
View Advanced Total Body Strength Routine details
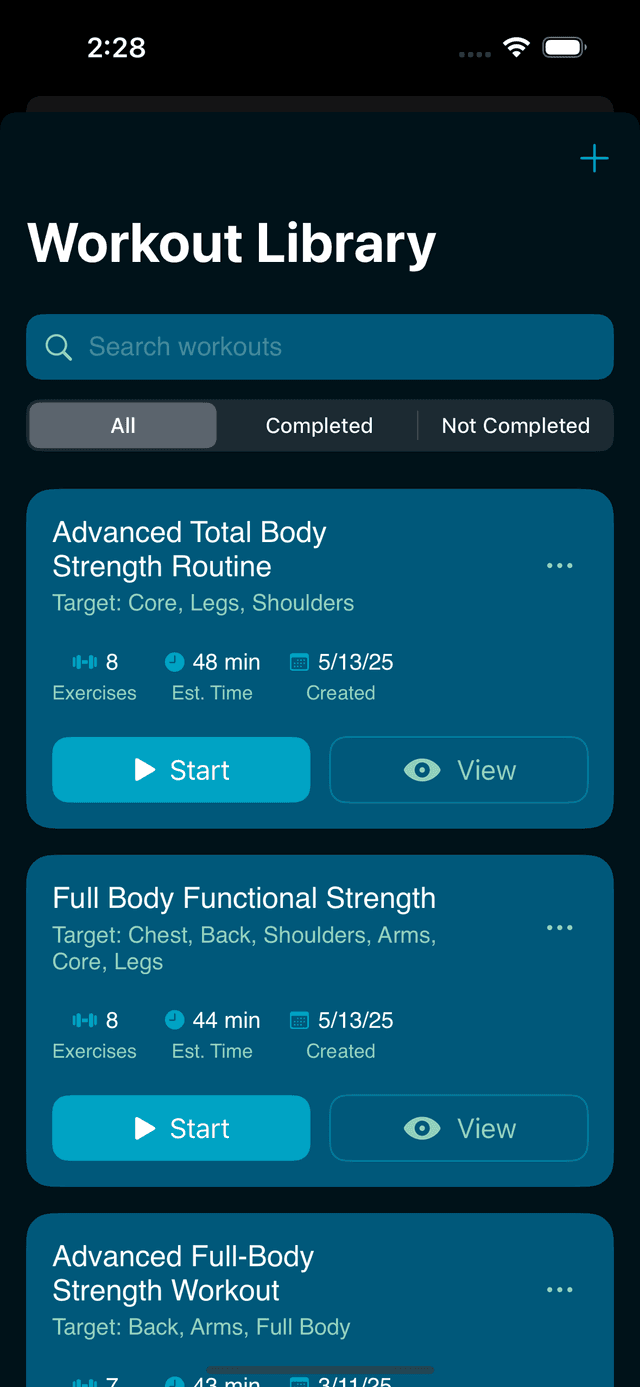click(459, 770)
